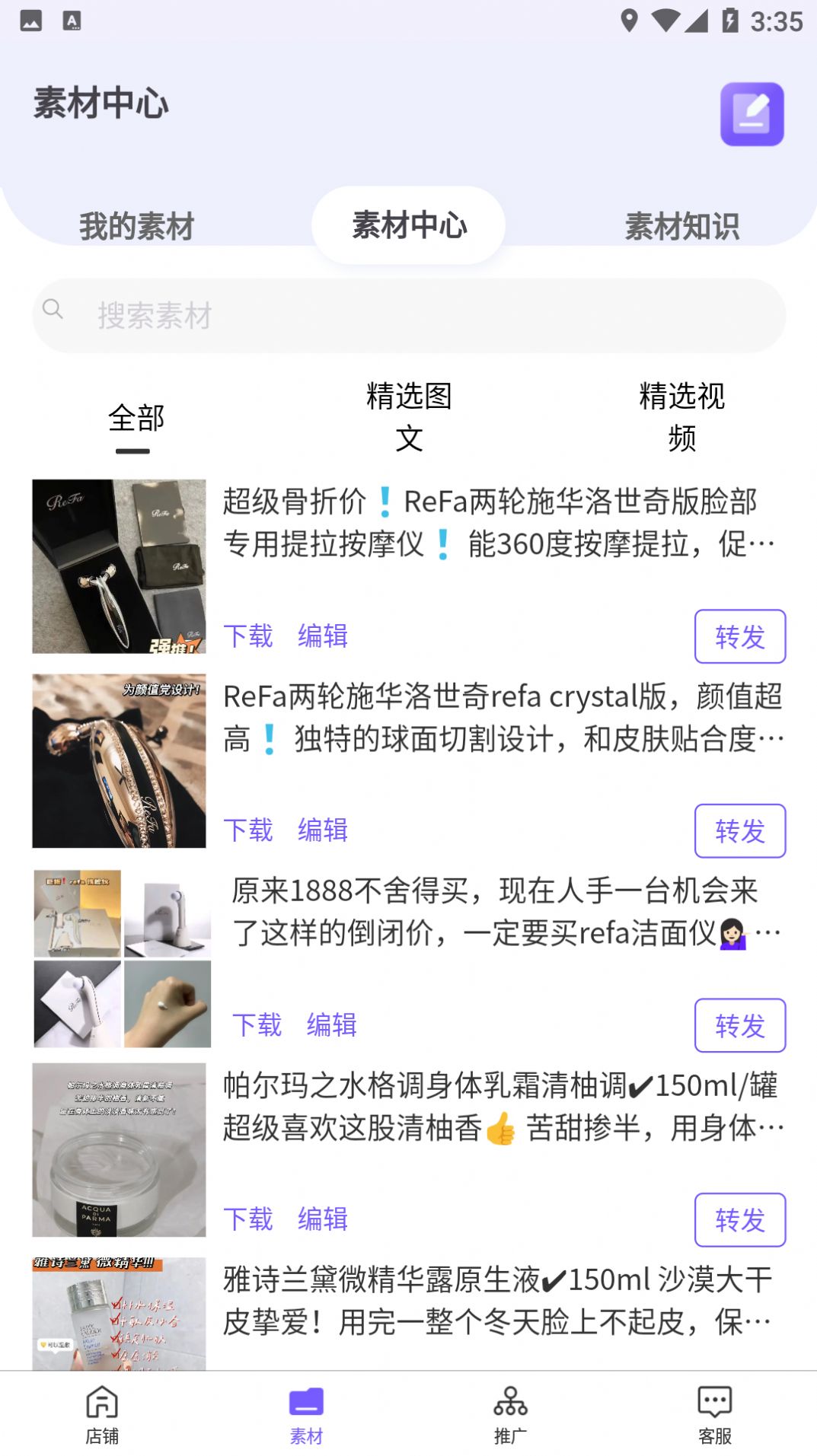This screenshot has height=1456, width=817.
Task: Switch to the 我的素材 tab
Action: click(139, 225)
